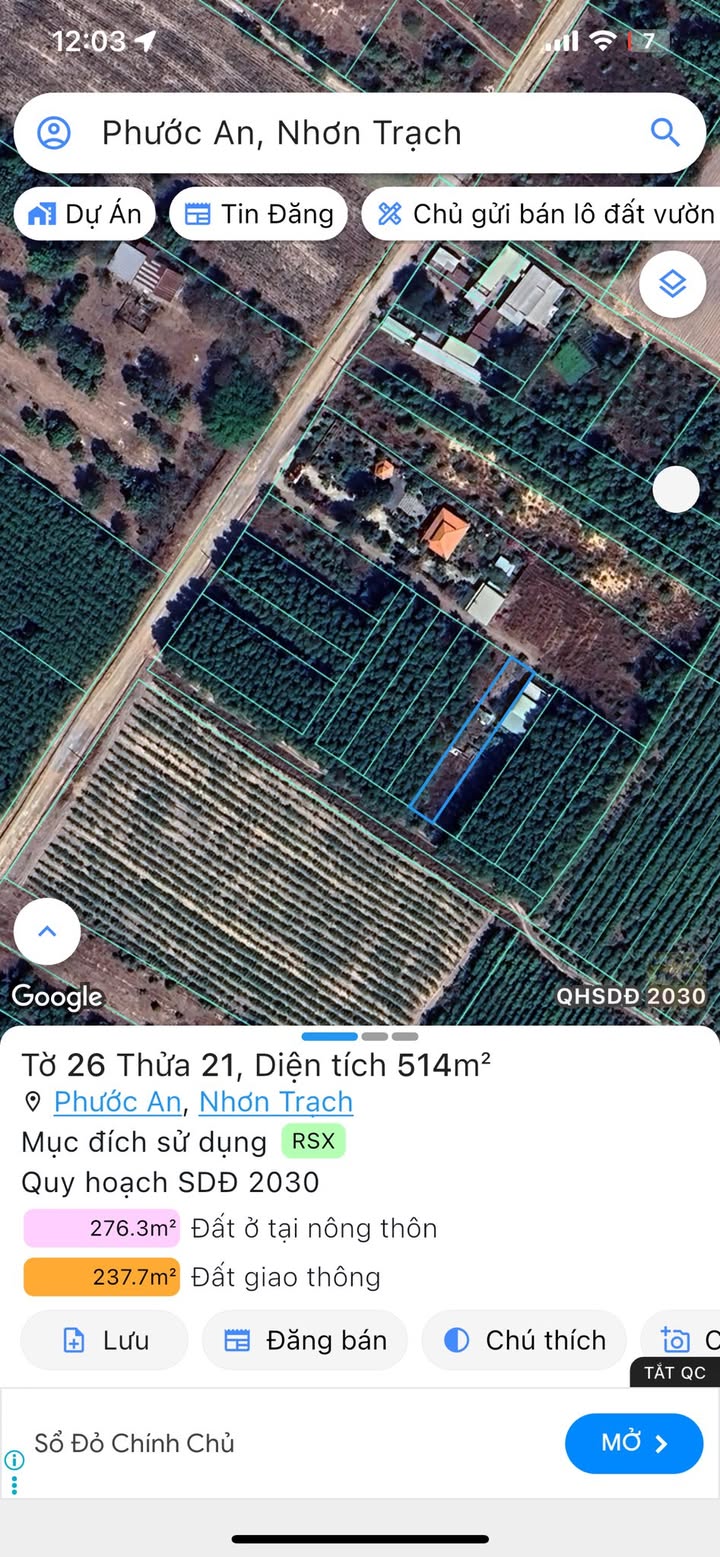Viewport: 720px width, 1557px height.
Task: Open the Phước An link
Action: coord(117,1102)
